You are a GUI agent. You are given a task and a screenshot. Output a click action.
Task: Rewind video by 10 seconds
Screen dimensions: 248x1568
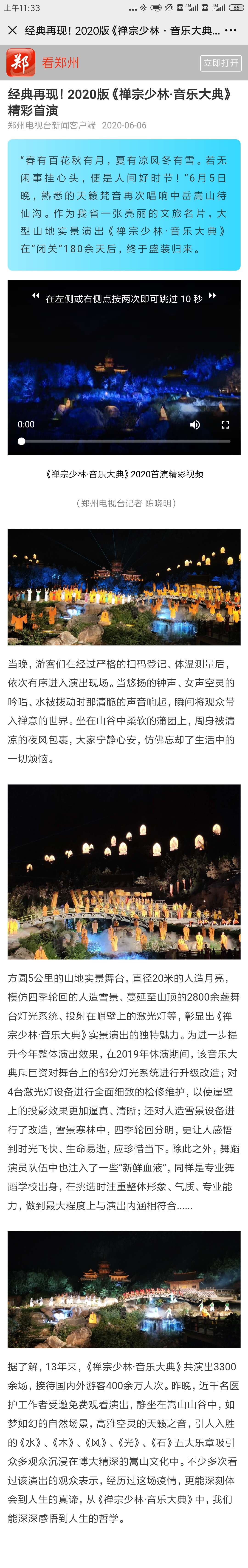pyautogui.click(x=36, y=296)
